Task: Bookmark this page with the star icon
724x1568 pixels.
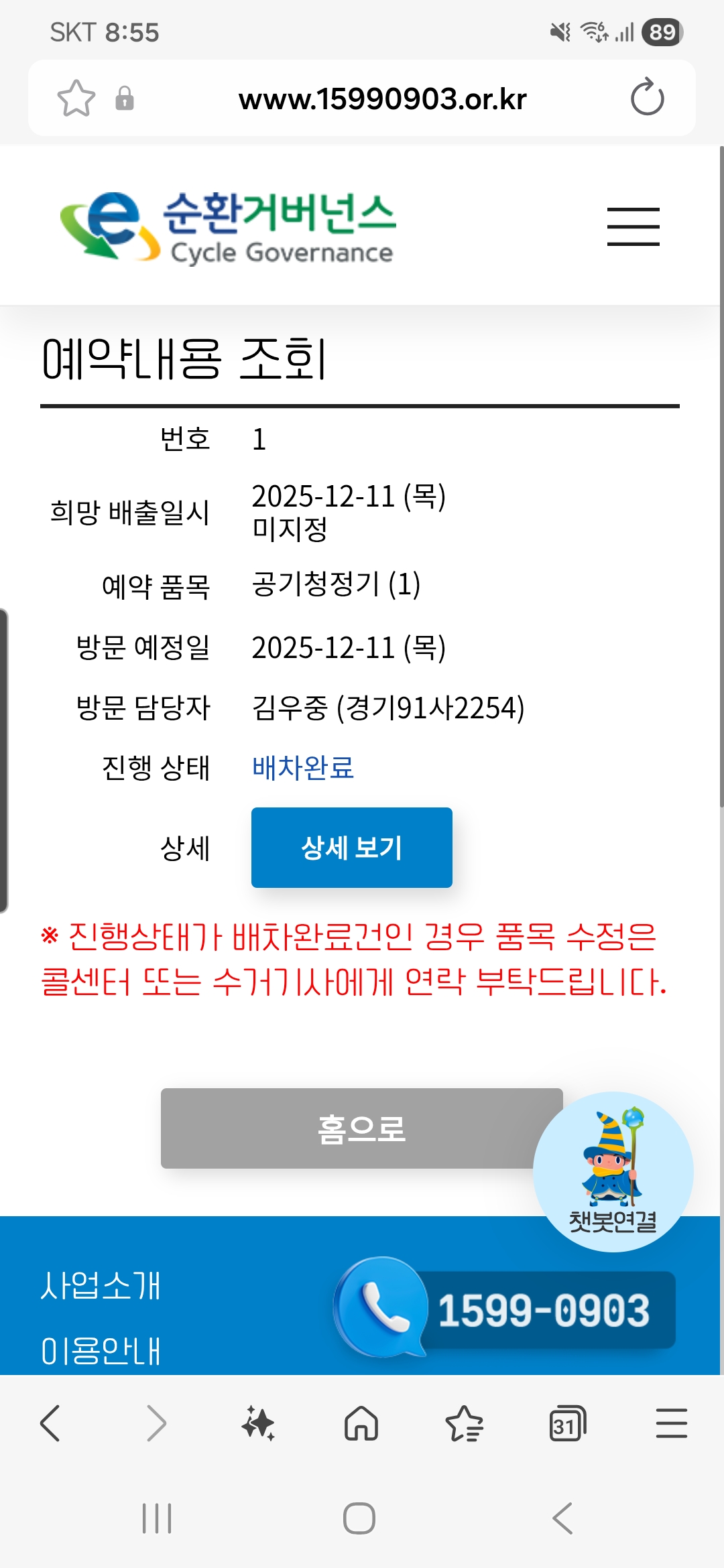Action: (76, 99)
